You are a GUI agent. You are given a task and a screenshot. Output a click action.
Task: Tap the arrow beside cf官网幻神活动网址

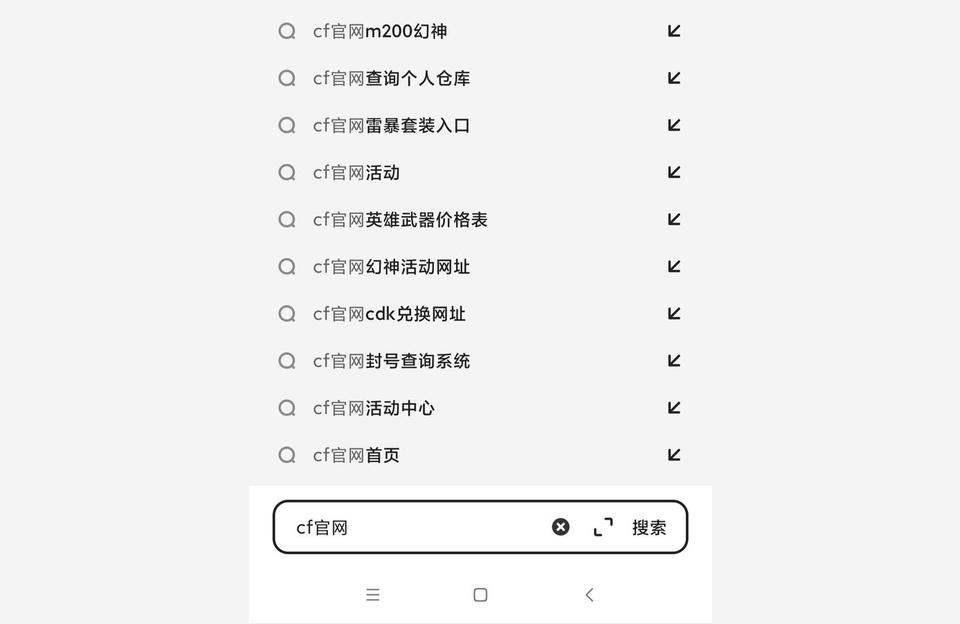coord(674,267)
